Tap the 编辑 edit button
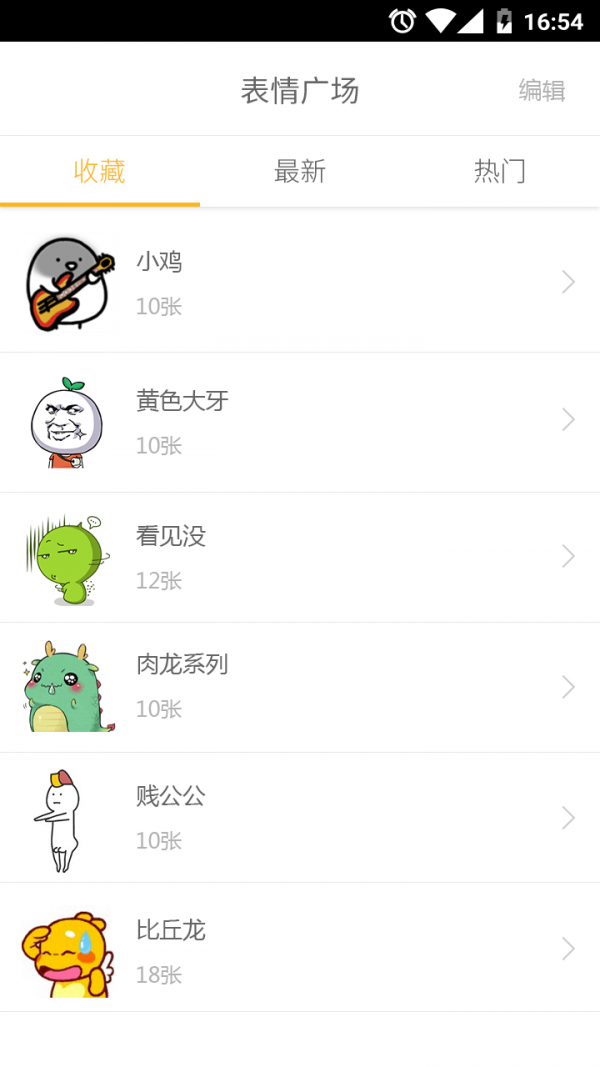600x1067 pixels. click(541, 91)
